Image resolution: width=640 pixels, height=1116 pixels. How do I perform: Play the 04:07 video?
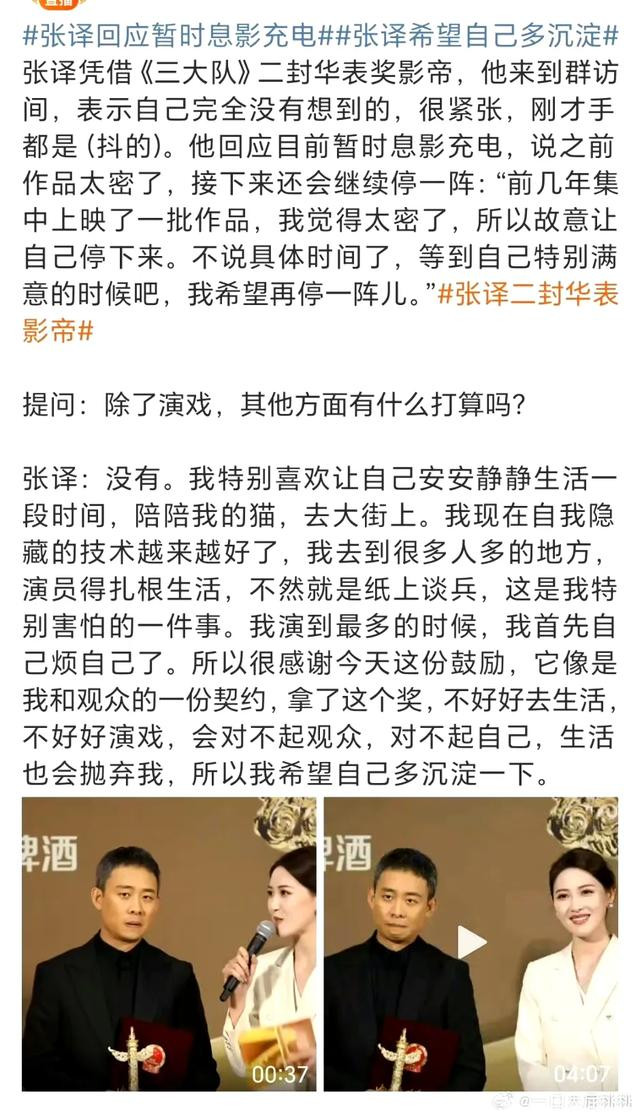click(x=471, y=944)
